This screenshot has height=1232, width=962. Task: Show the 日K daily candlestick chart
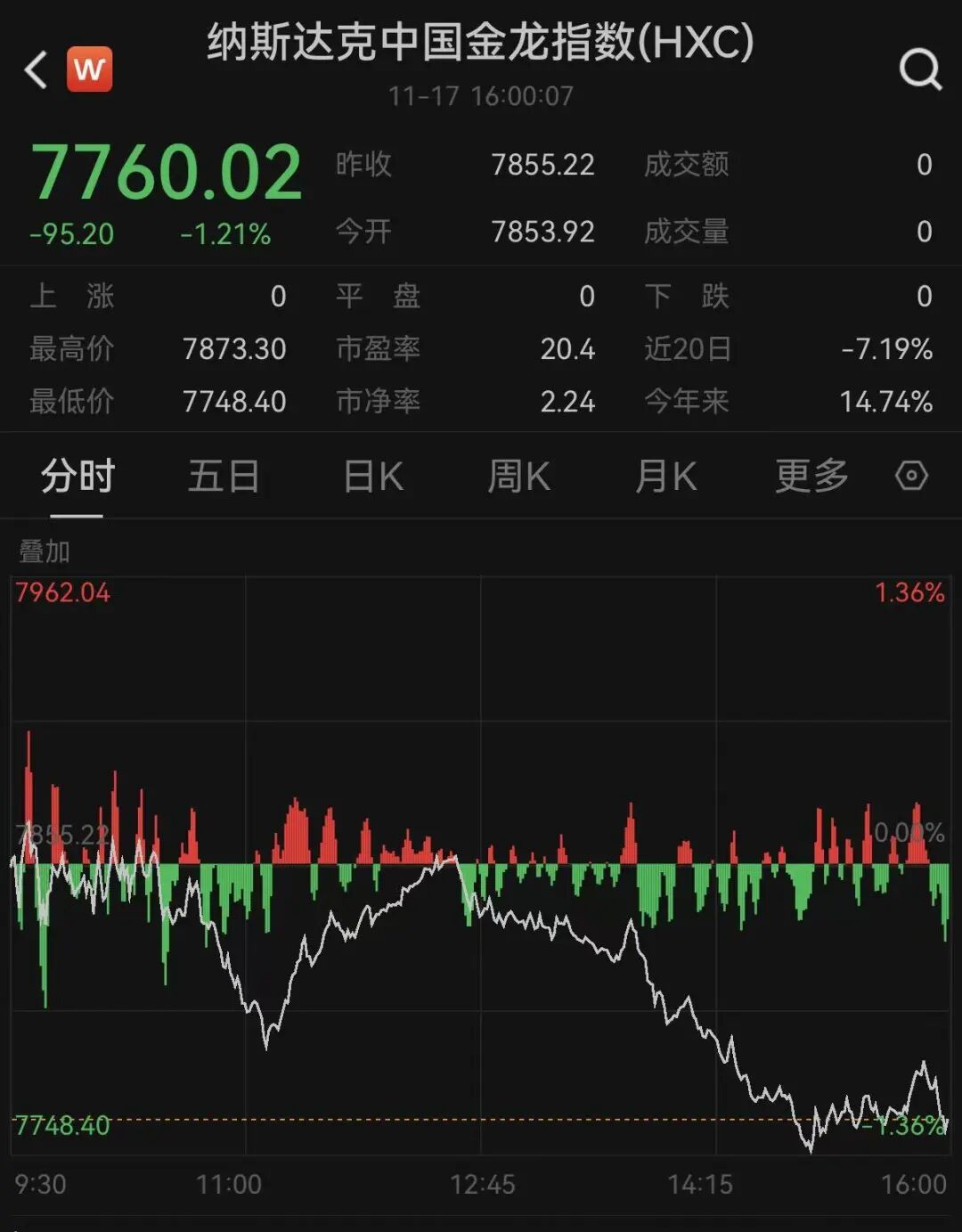373,477
